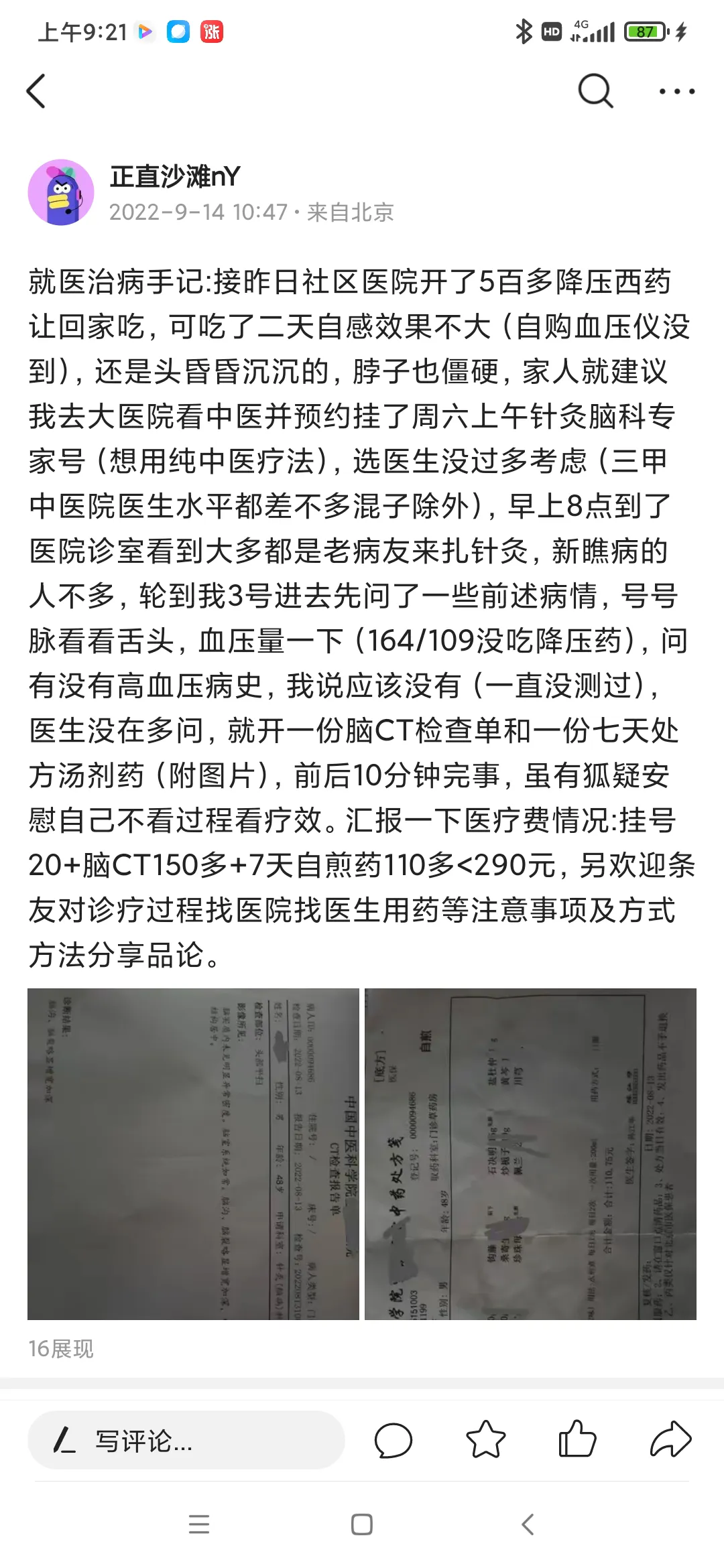Open search from the top bar
This screenshot has height=1568, width=724.
(595, 91)
